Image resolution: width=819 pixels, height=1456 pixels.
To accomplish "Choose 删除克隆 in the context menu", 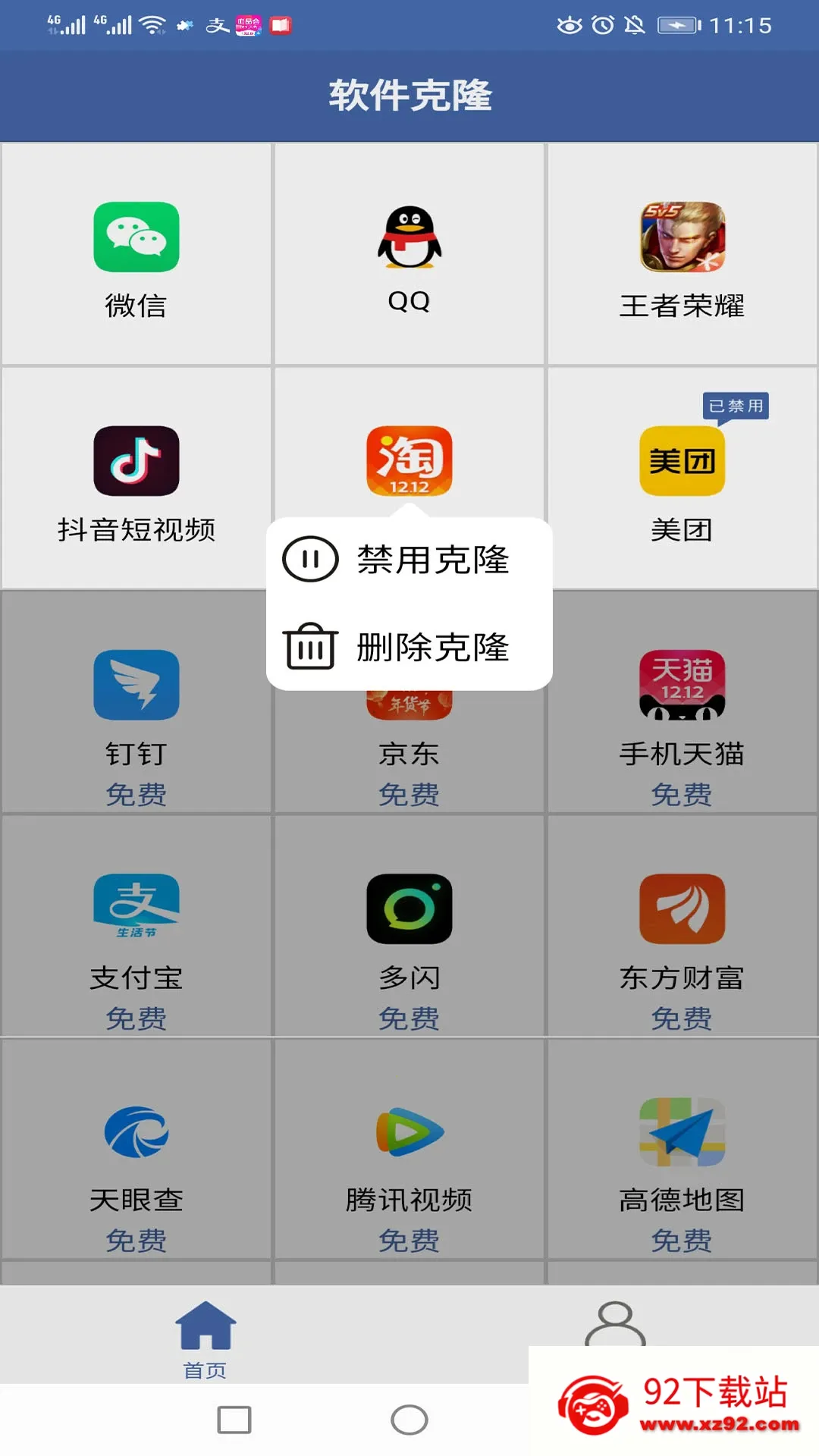I will (409, 648).
